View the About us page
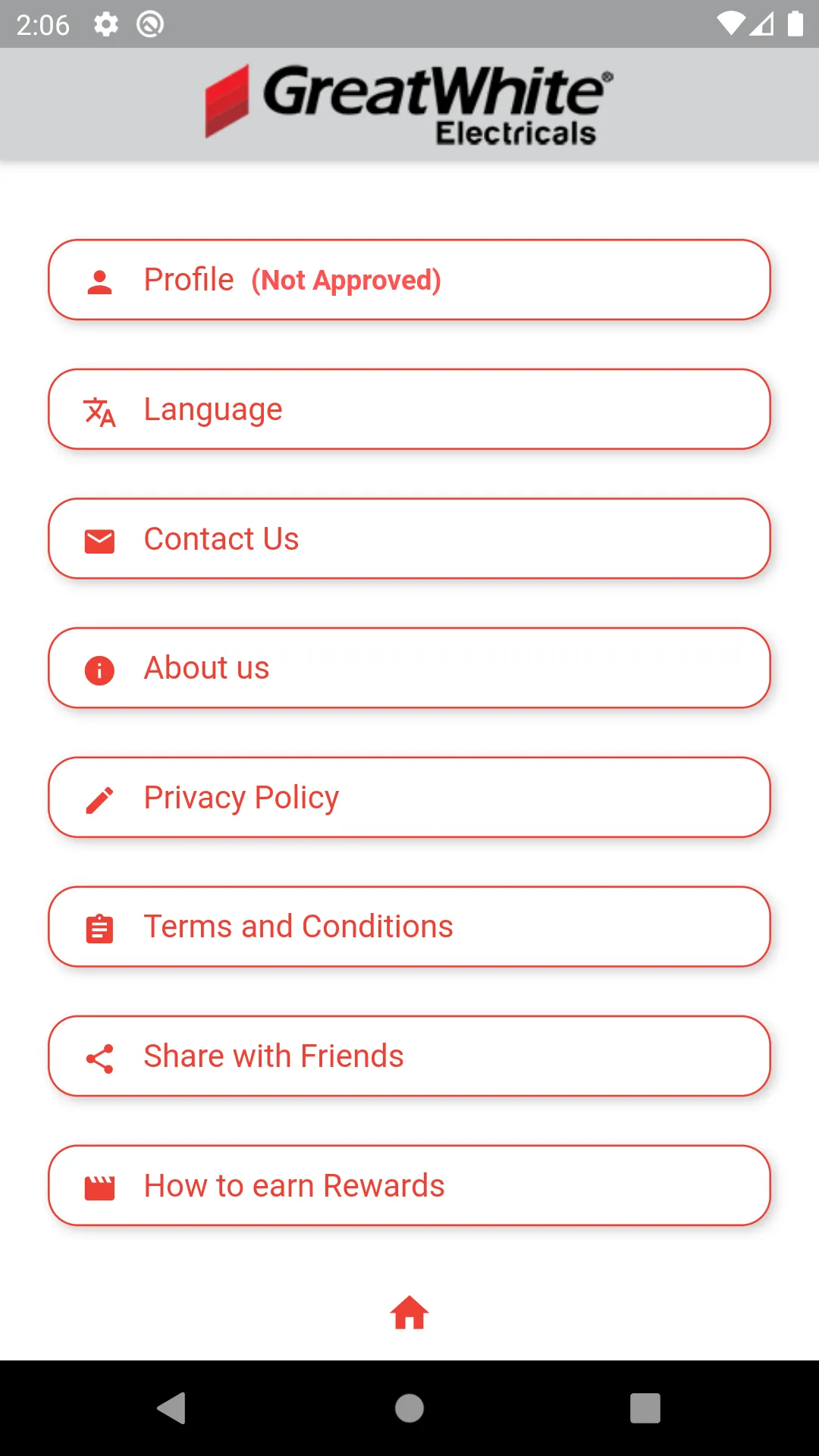This screenshot has height=1456, width=819. (409, 668)
